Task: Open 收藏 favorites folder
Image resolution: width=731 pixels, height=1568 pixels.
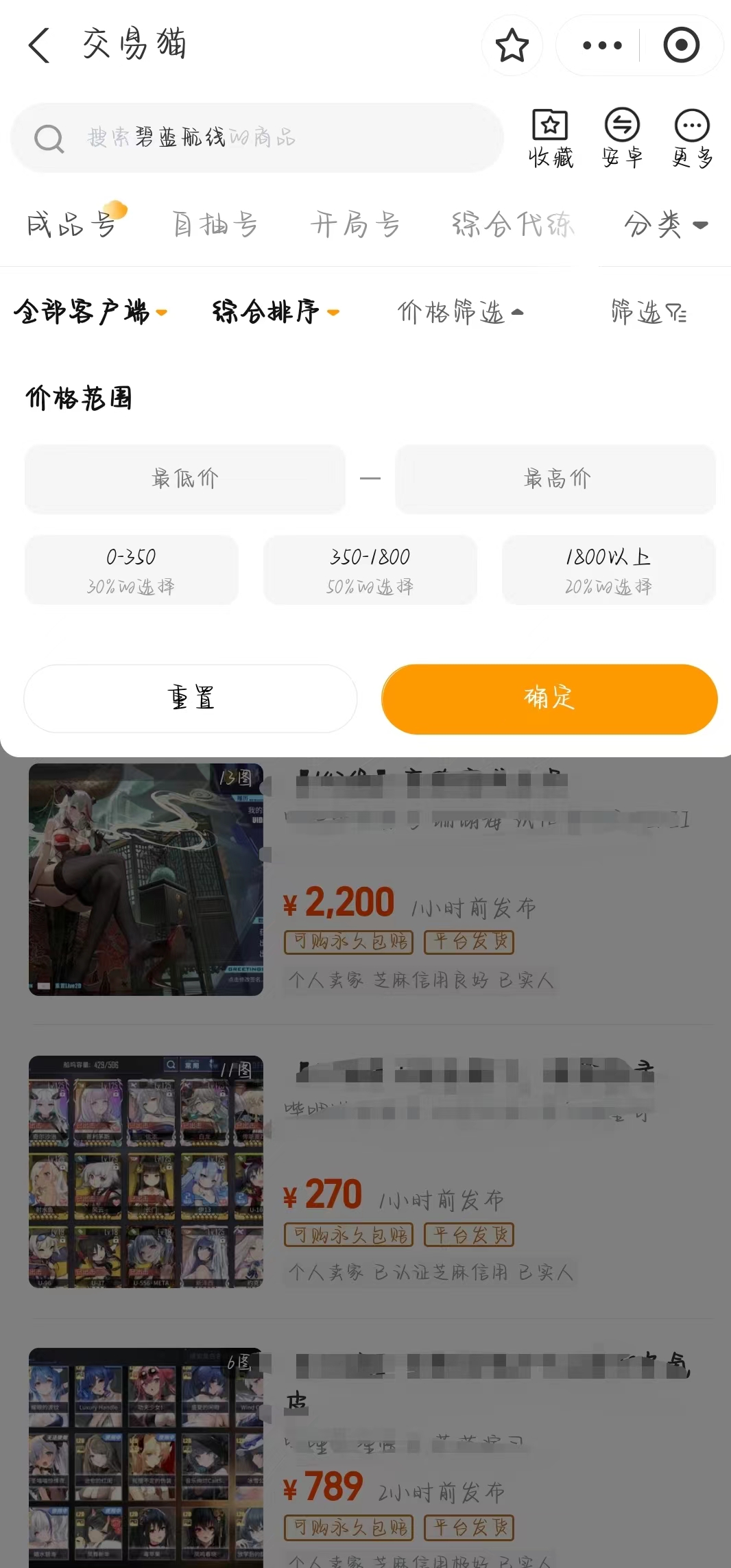Action: pos(550,139)
